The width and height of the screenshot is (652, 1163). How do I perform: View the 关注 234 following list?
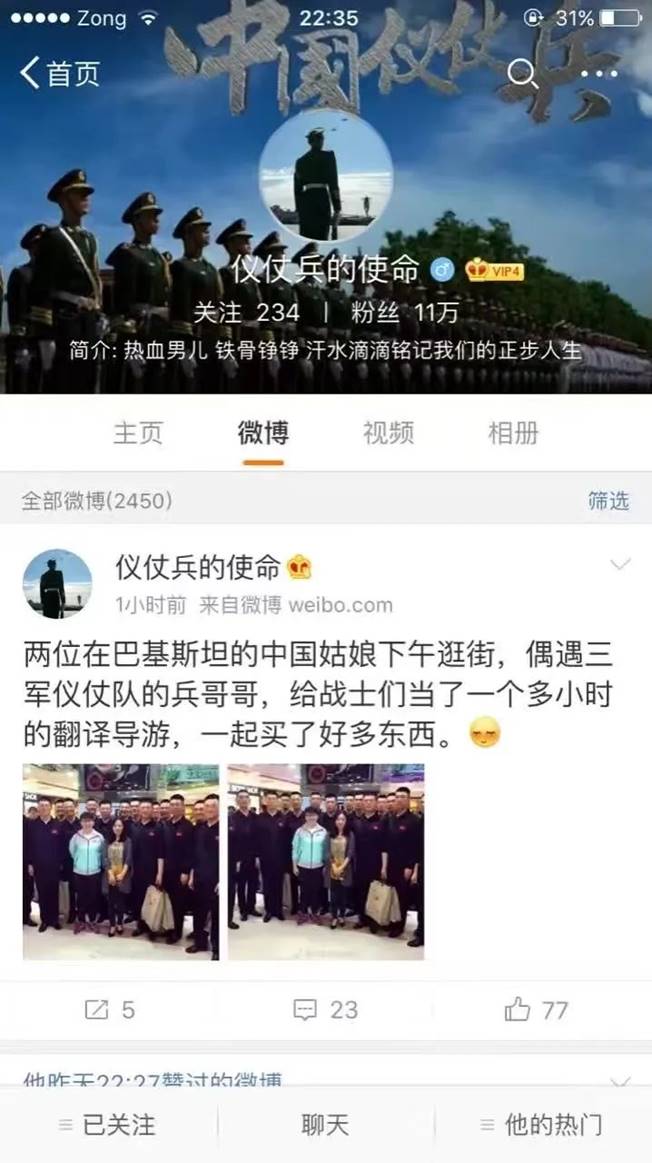click(x=246, y=313)
